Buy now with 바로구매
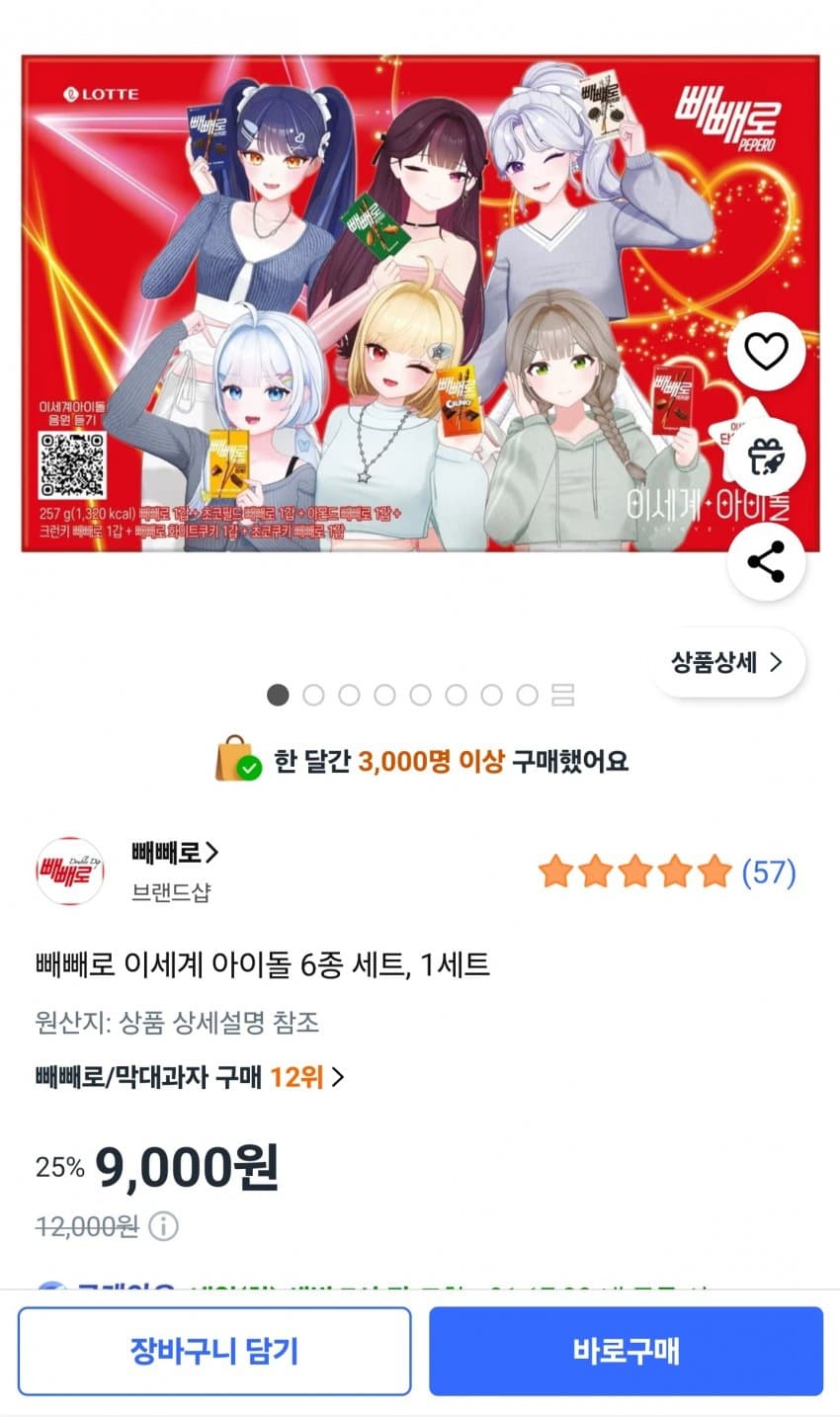 (x=626, y=1351)
